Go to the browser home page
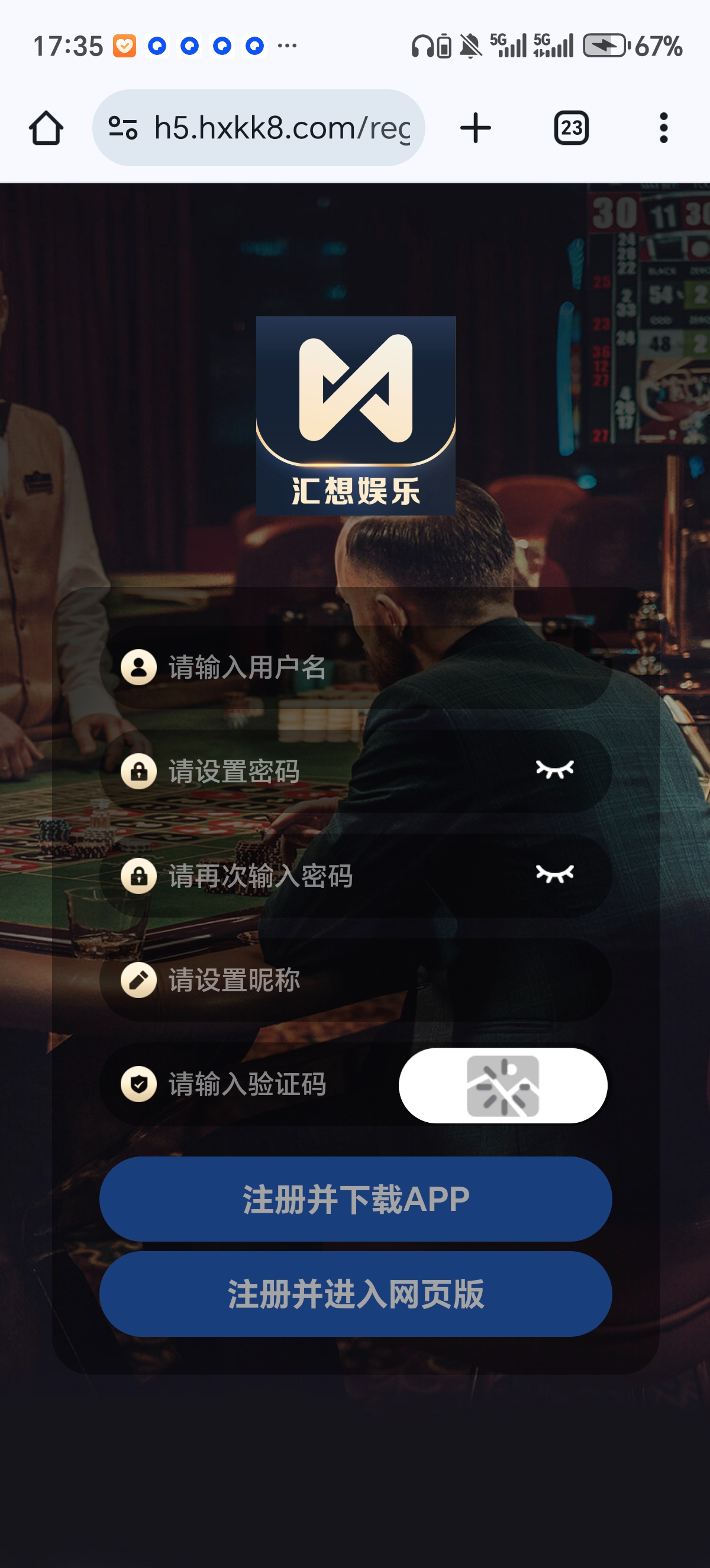This screenshot has width=710, height=1568. 46,128
